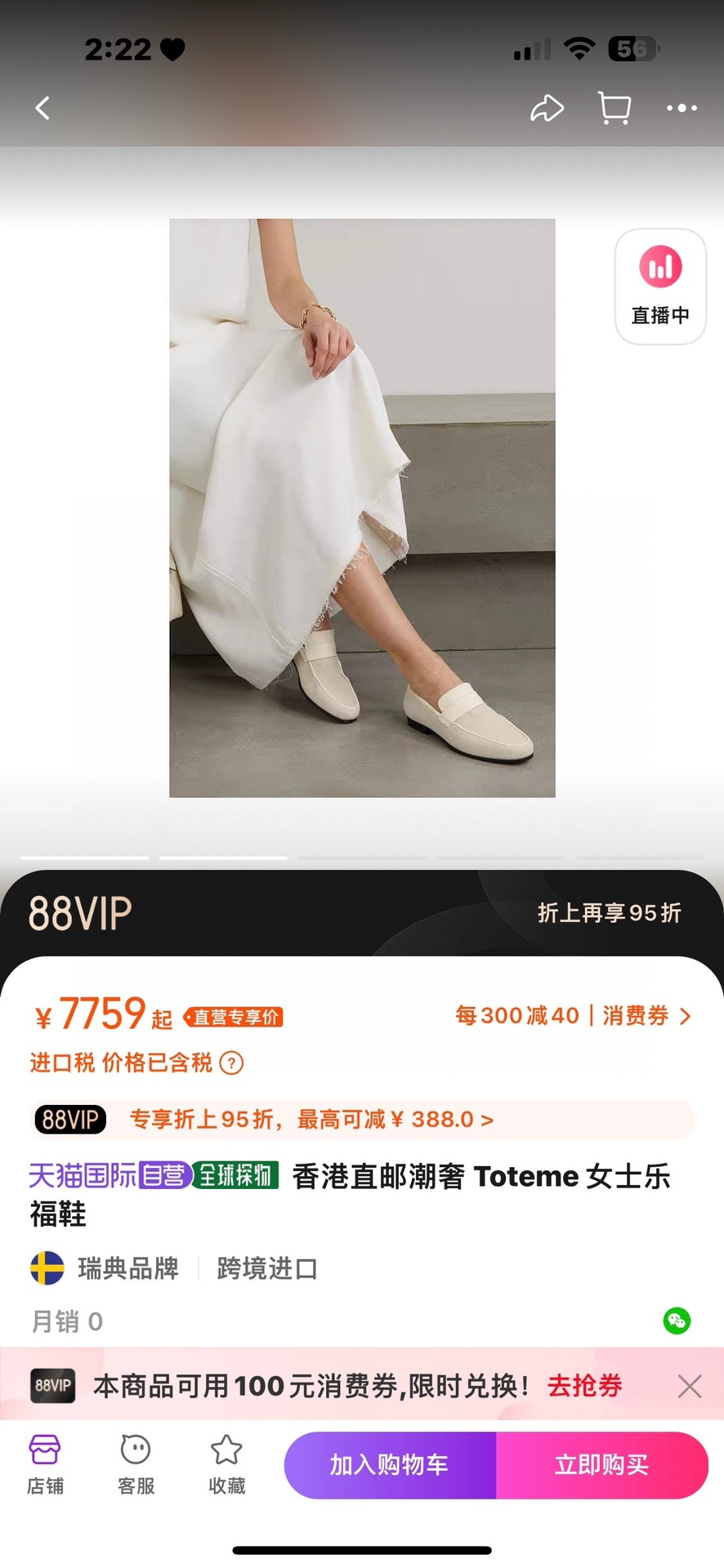Tap 去抢券 to grab the coupon
Image resolution: width=724 pixels, height=1568 pixels.
click(x=585, y=1386)
